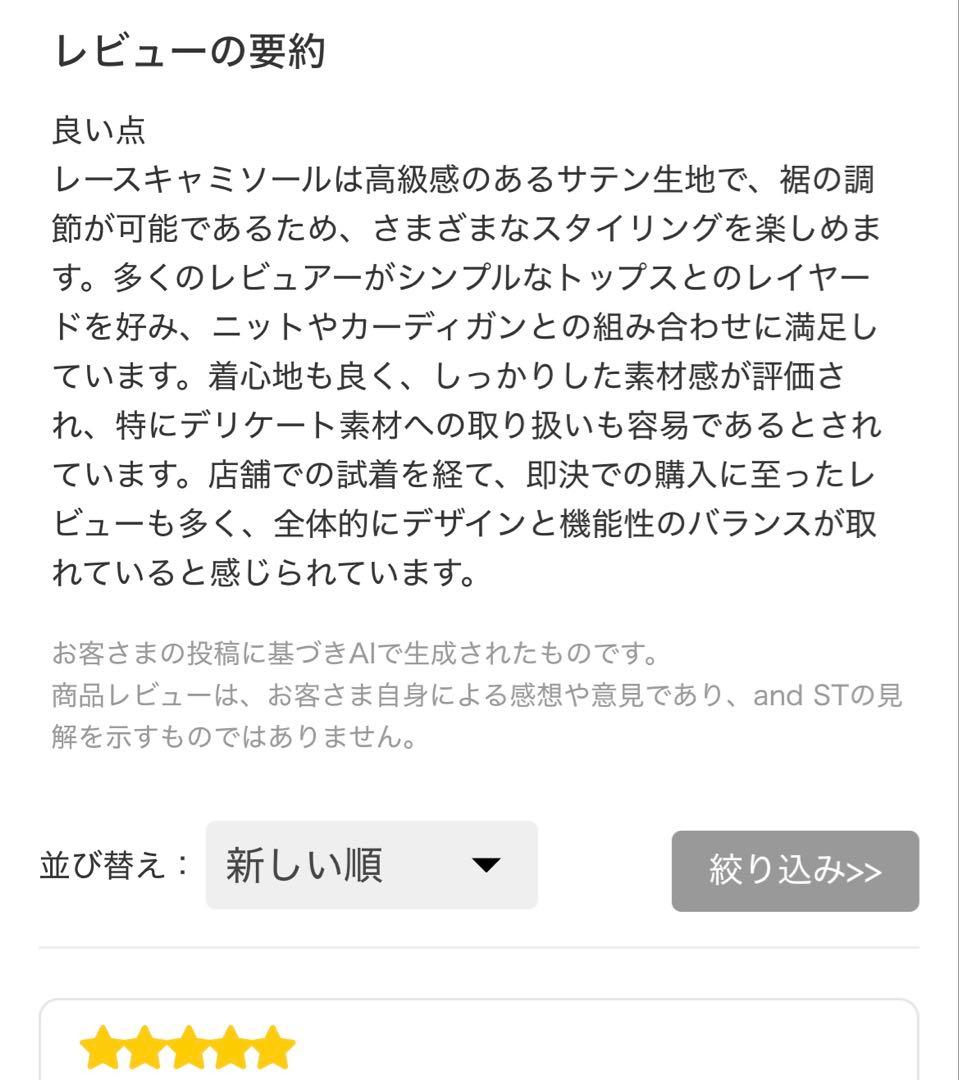Click the review summary paragraph text
Screen dimensions: 959x1080
click(x=470, y=370)
